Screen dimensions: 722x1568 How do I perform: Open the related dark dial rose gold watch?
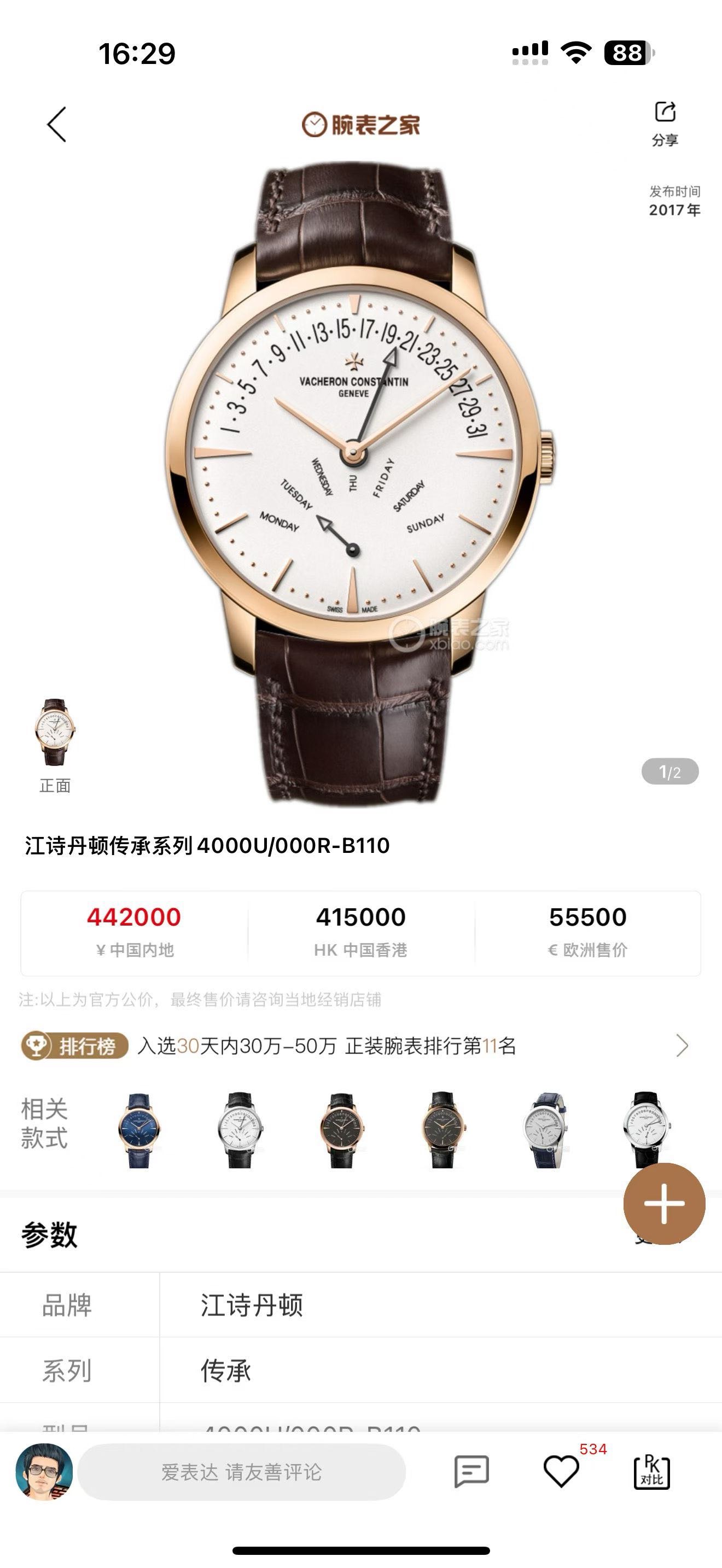point(341,1130)
